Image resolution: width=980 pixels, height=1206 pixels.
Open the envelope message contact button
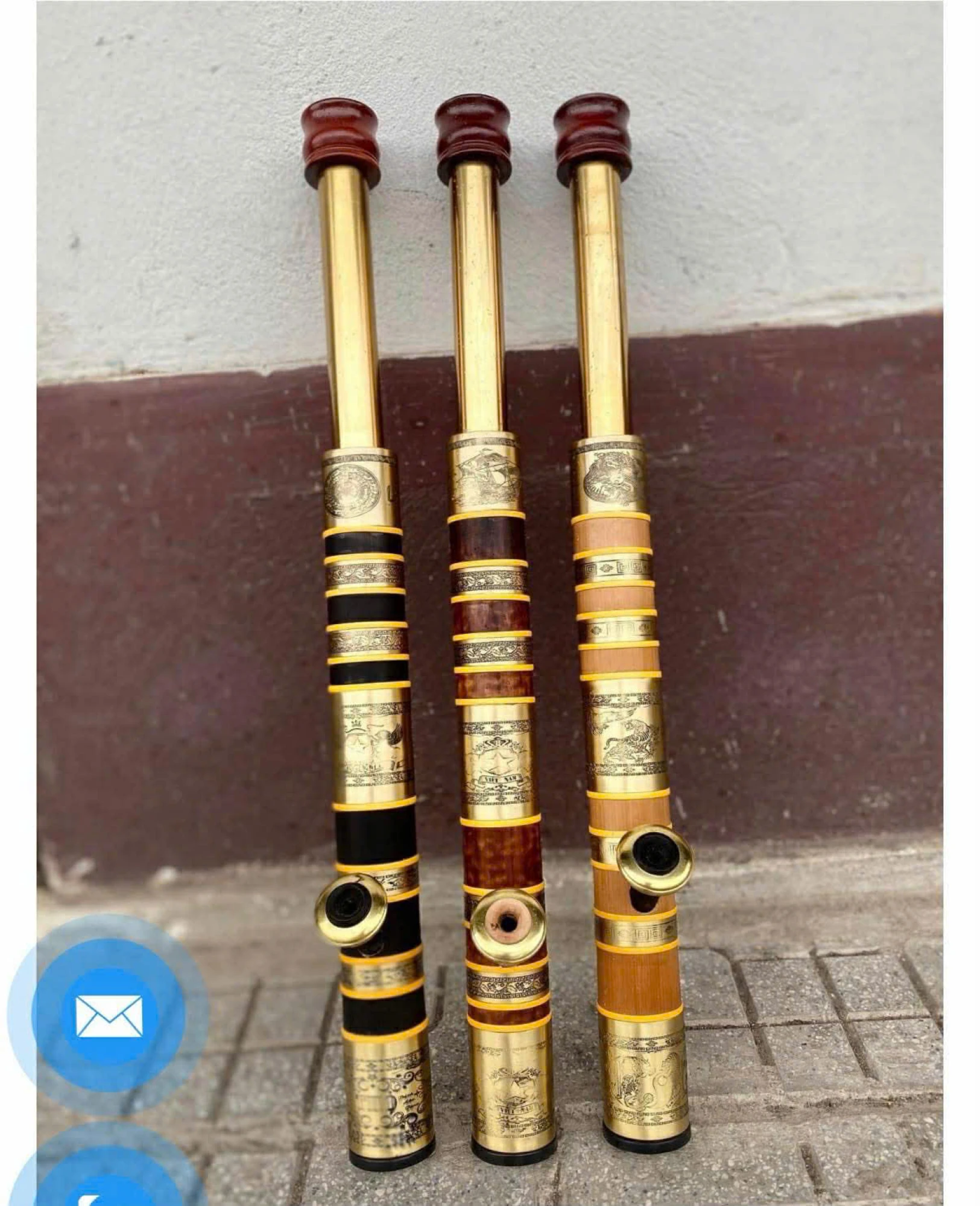click(109, 1016)
